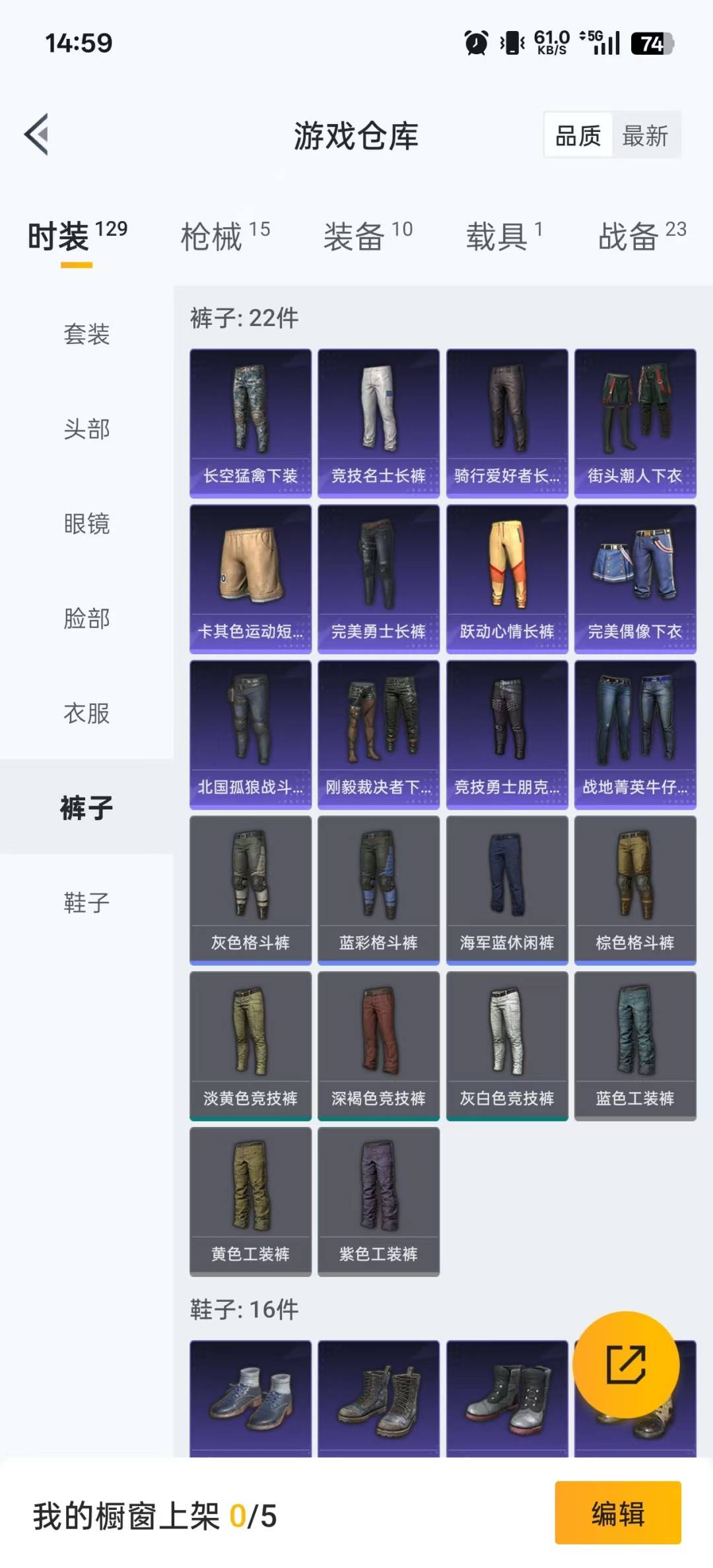The image size is (713, 1568).
Task: Sort items by 品质
Action: 578,136
